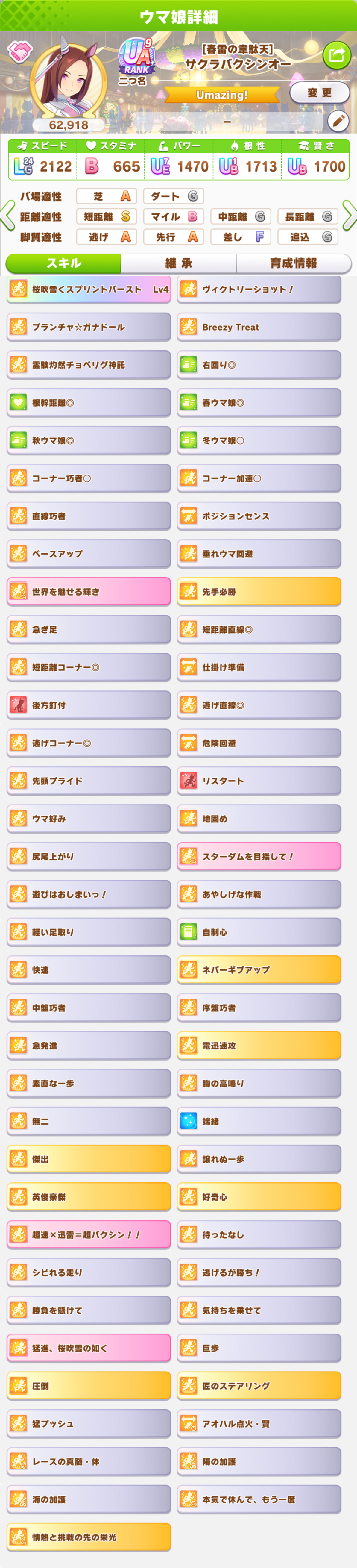Tap the green share icon
The width and height of the screenshot is (357, 1568).
point(336,55)
